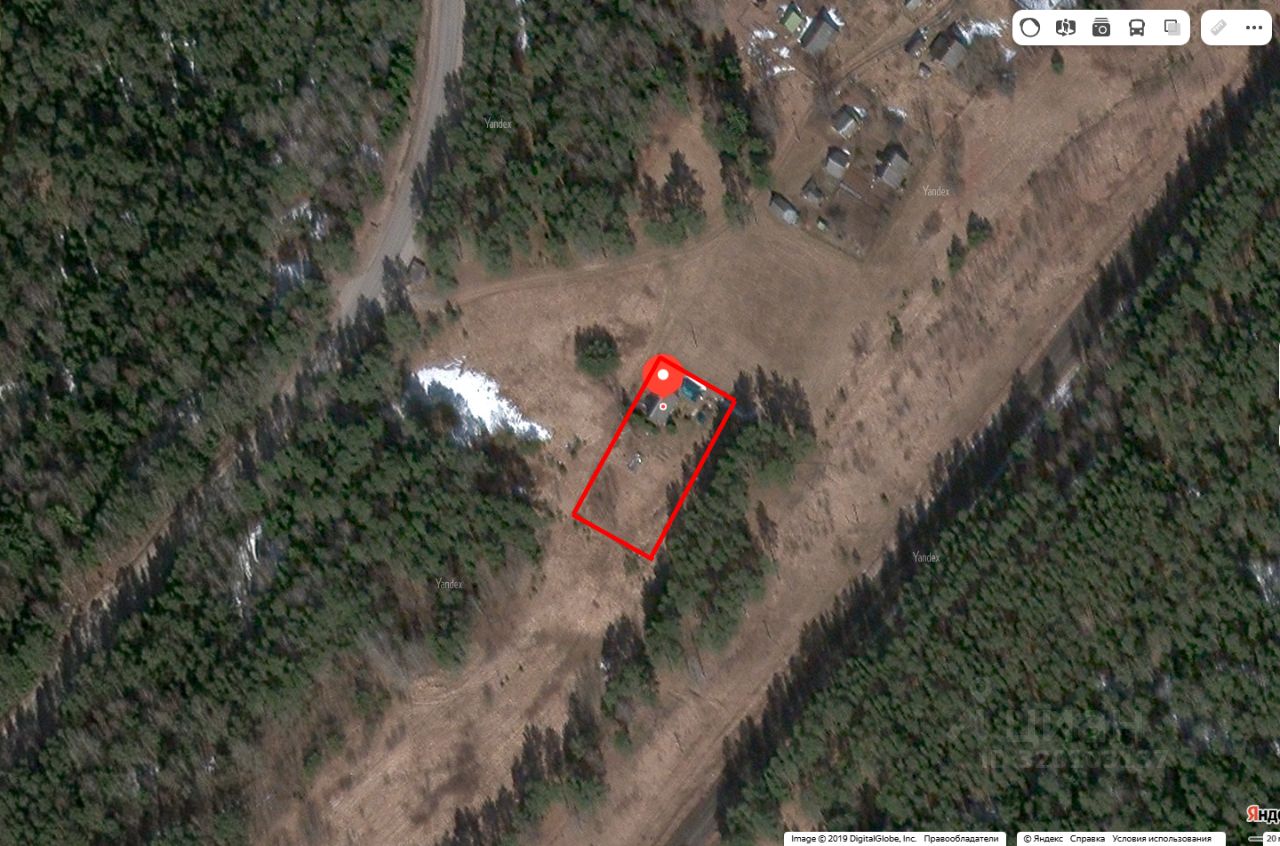Open the © Яндекс link

[x=1042, y=839]
